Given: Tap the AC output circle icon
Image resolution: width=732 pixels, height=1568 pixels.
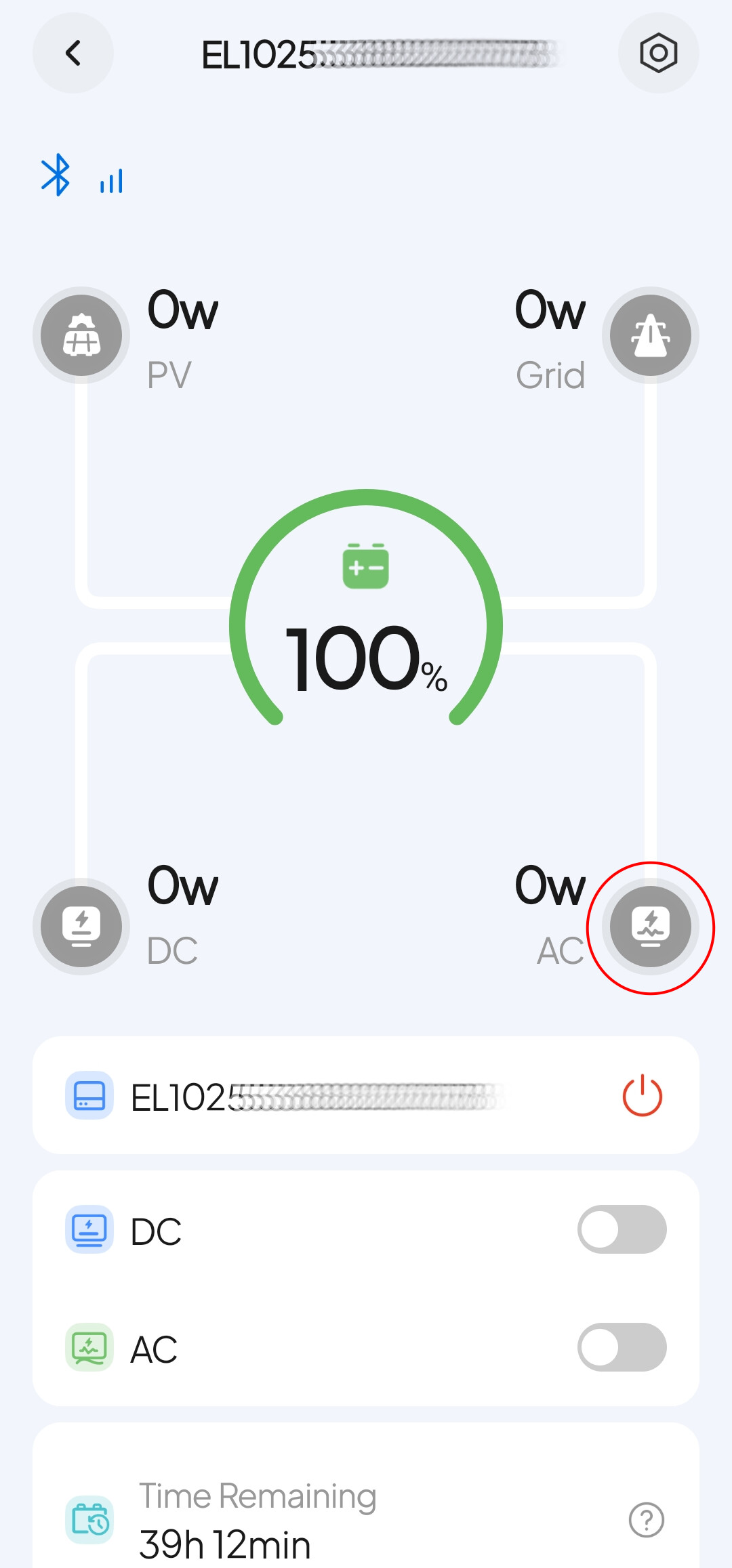Looking at the screenshot, I should tap(650, 926).
